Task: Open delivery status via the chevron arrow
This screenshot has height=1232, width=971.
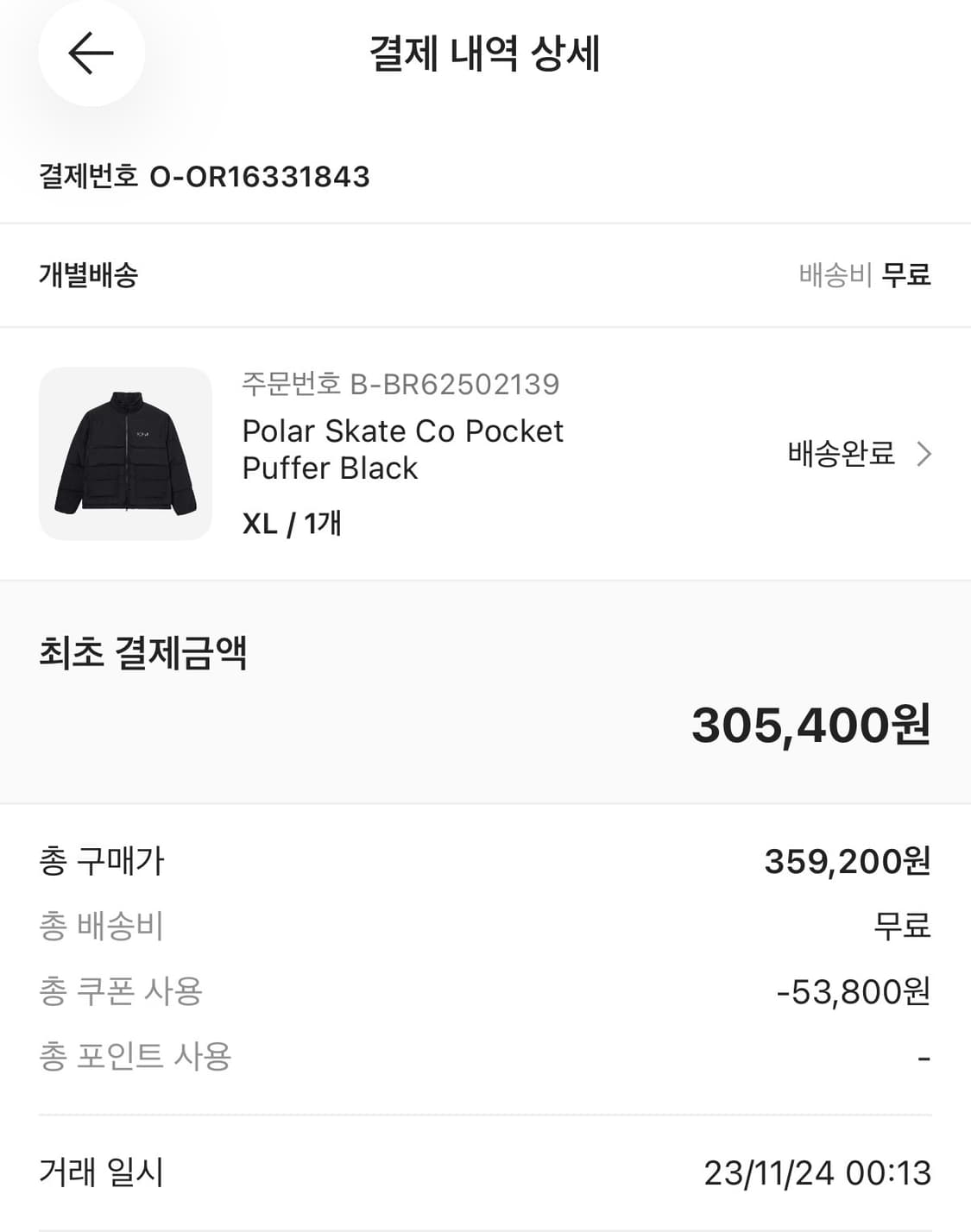Action: pos(927,452)
